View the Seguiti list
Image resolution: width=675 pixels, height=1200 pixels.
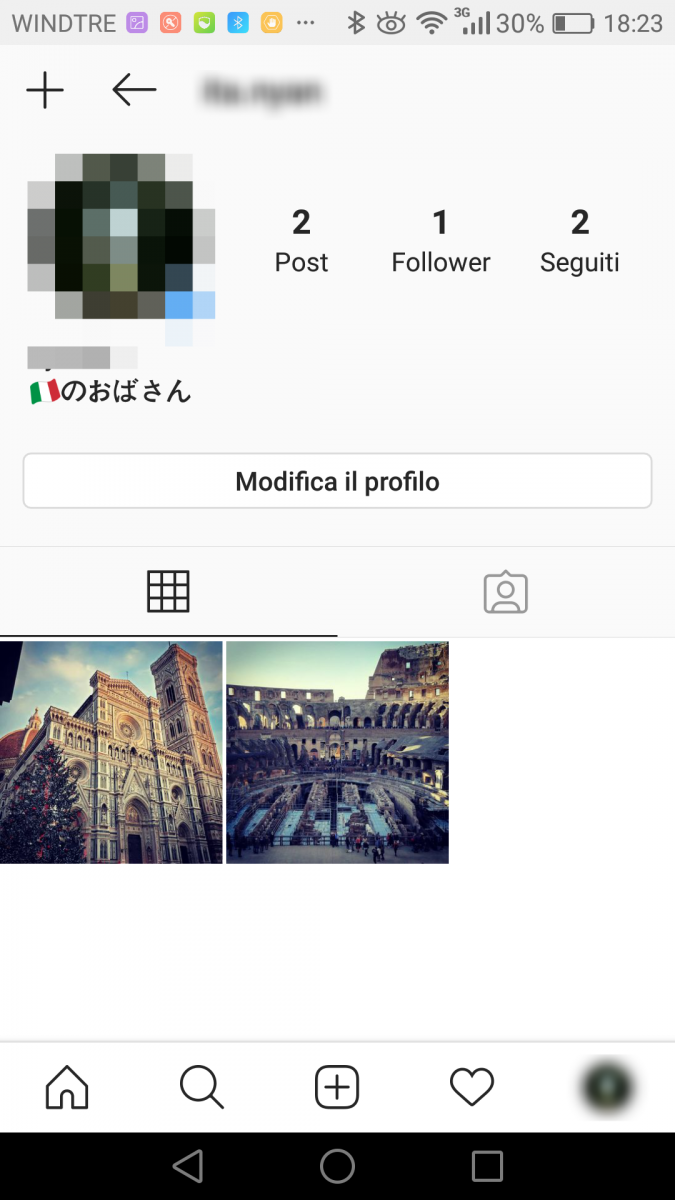click(580, 241)
